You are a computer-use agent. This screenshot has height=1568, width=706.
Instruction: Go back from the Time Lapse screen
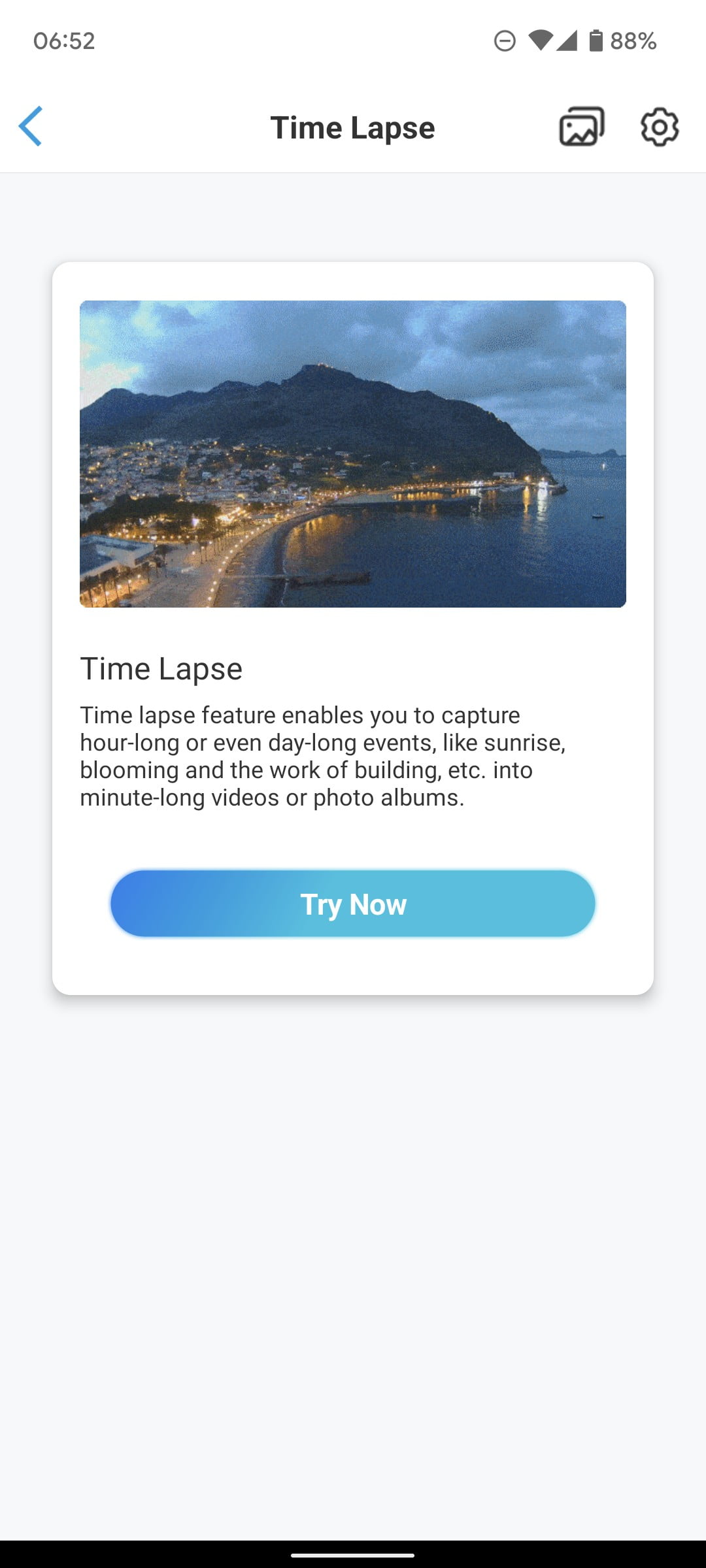tap(31, 126)
